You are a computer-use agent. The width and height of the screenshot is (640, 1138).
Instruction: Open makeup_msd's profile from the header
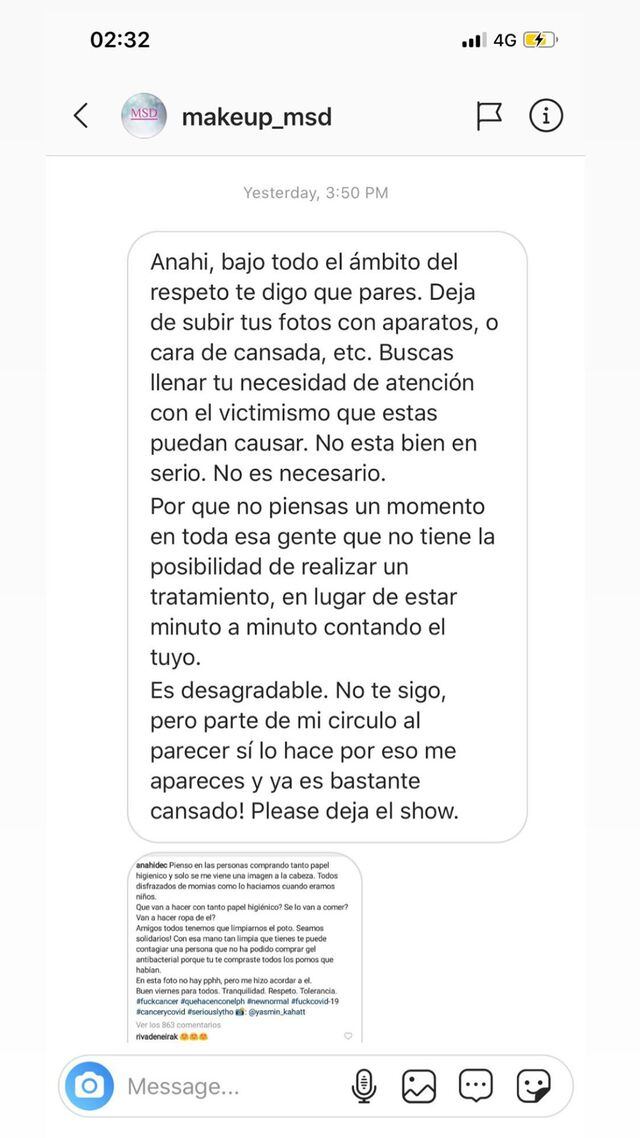point(256,117)
